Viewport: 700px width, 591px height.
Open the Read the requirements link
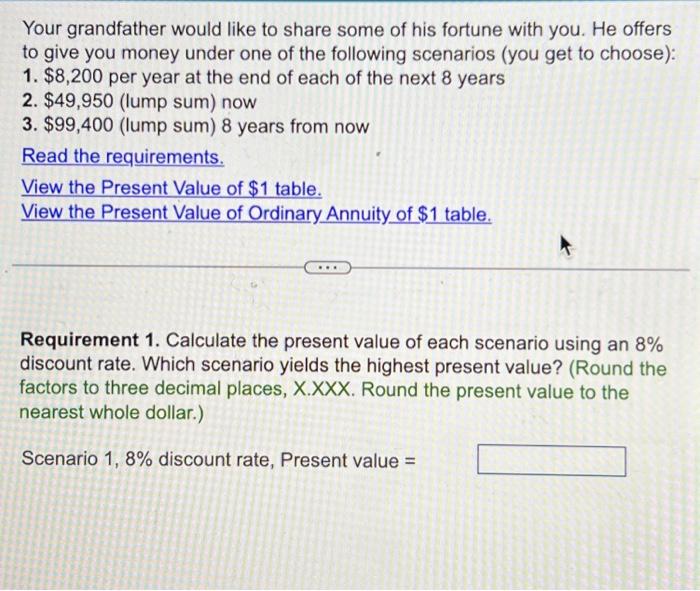[x=123, y=157]
